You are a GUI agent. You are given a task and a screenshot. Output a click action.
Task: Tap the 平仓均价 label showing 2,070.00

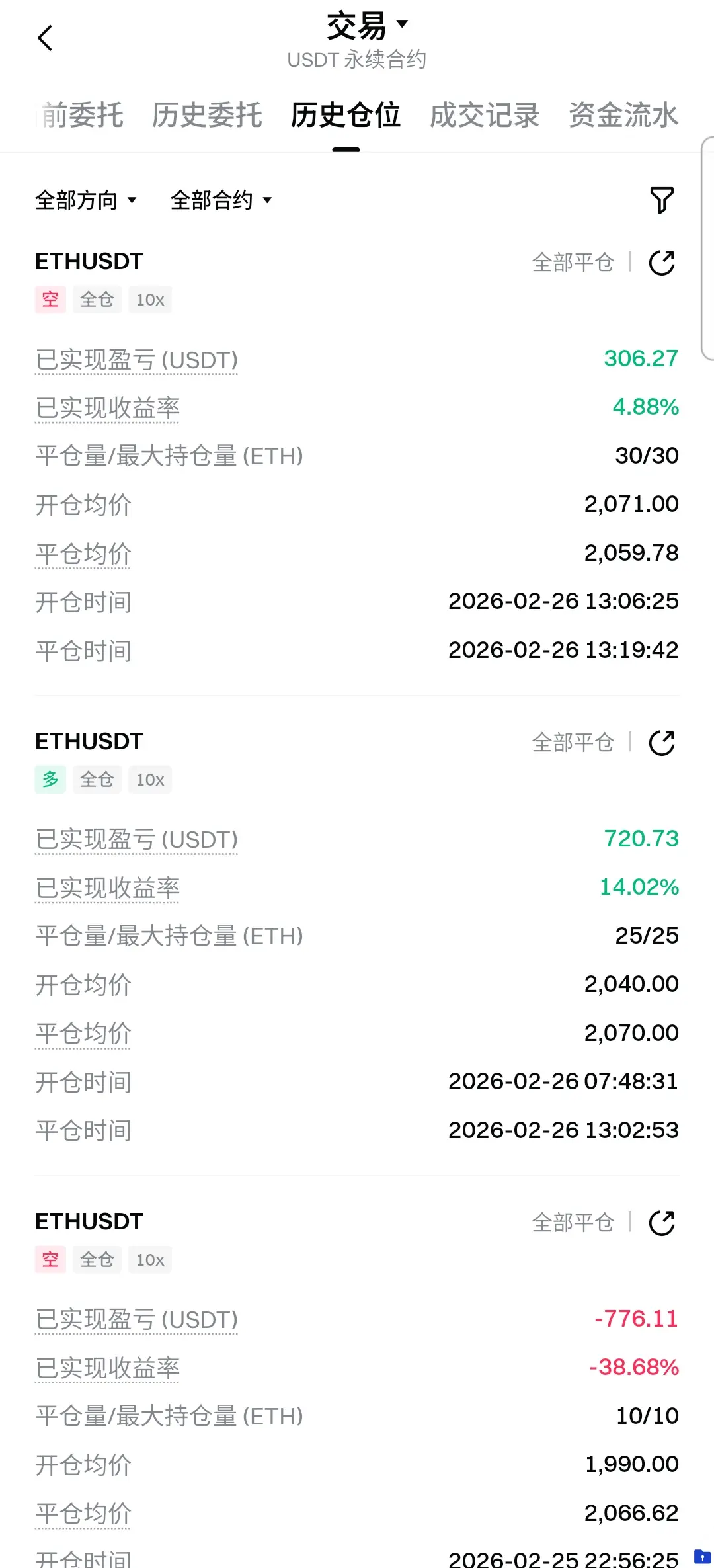[83, 1034]
